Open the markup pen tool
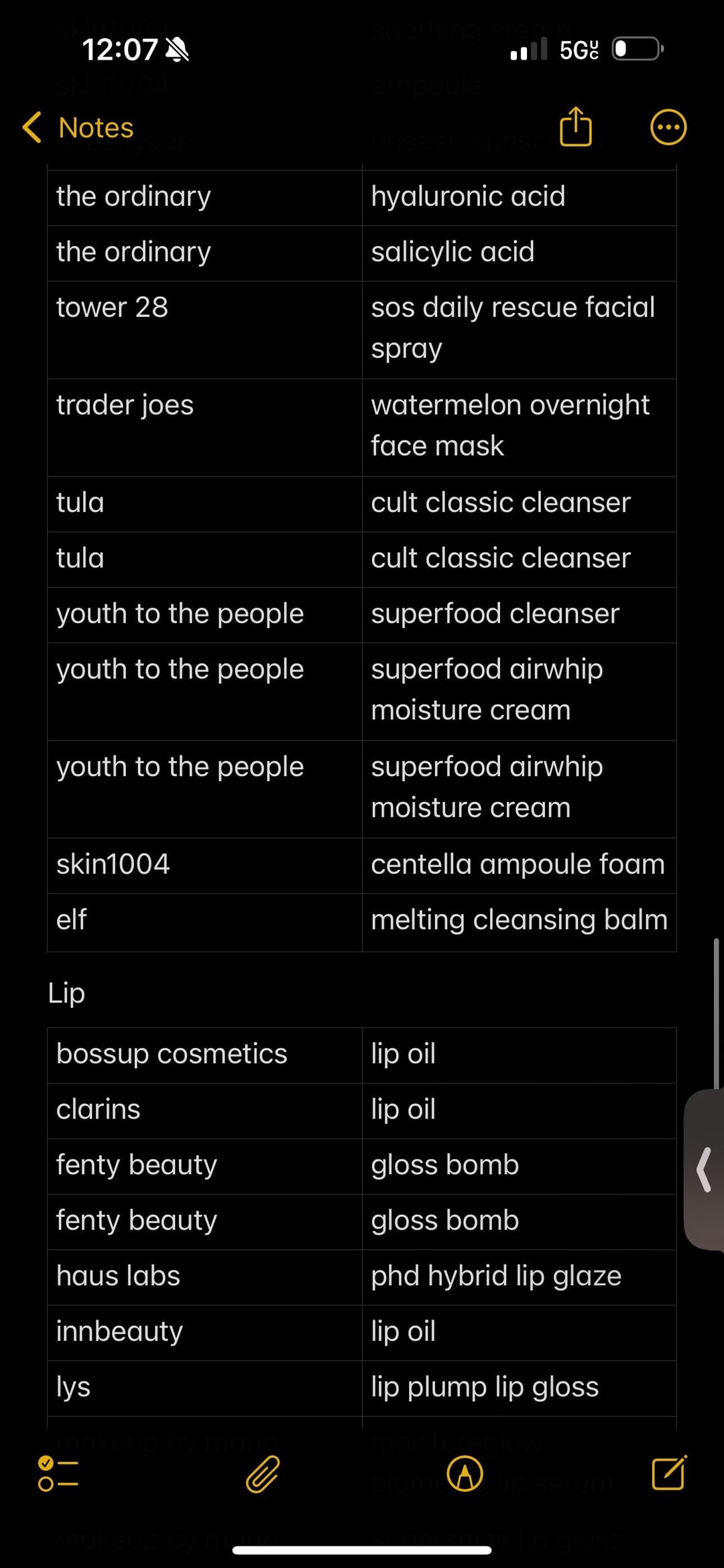Image resolution: width=724 pixels, height=1568 pixels. coord(465,1474)
